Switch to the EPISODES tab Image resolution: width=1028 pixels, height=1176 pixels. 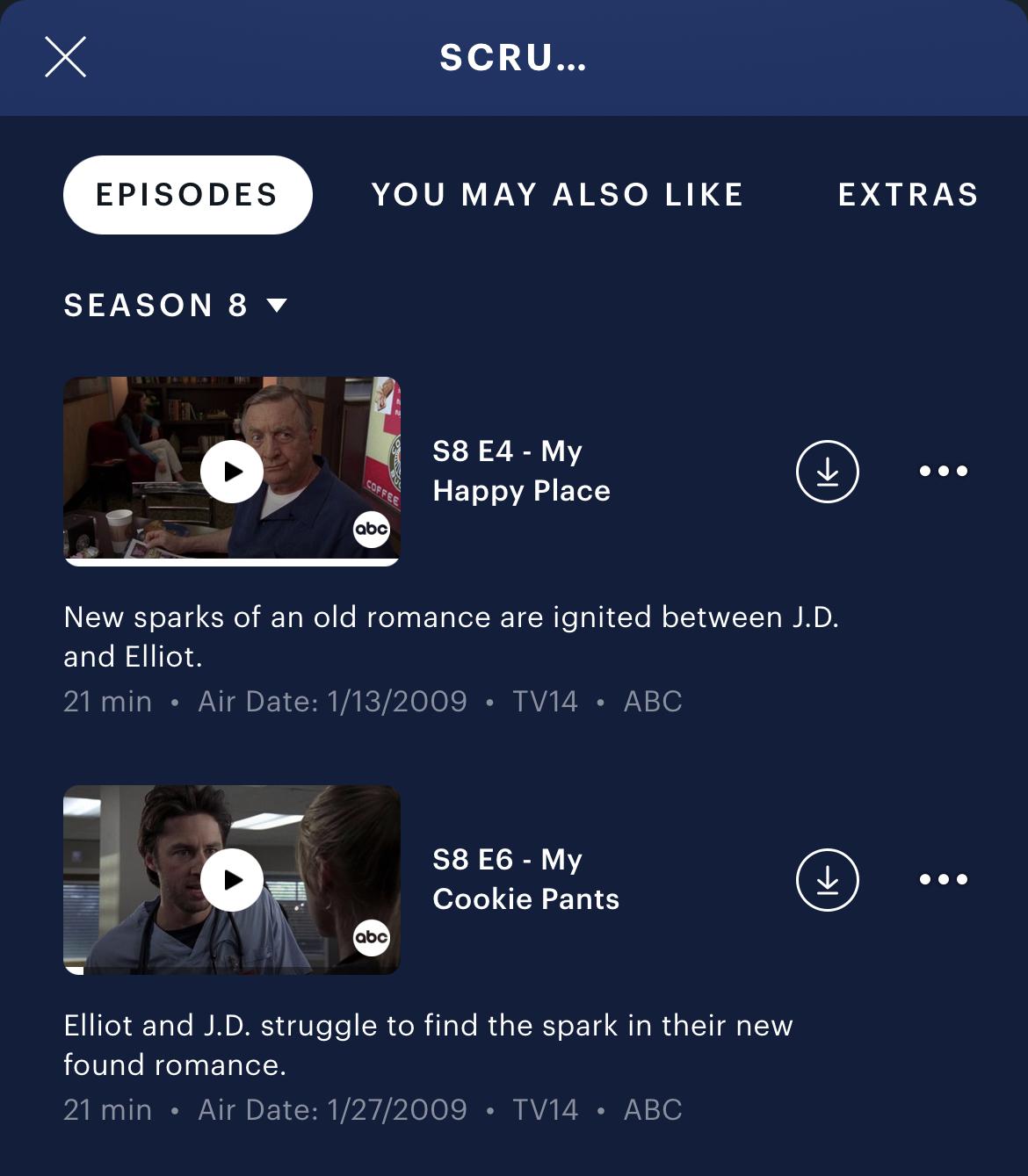click(x=187, y=194)
